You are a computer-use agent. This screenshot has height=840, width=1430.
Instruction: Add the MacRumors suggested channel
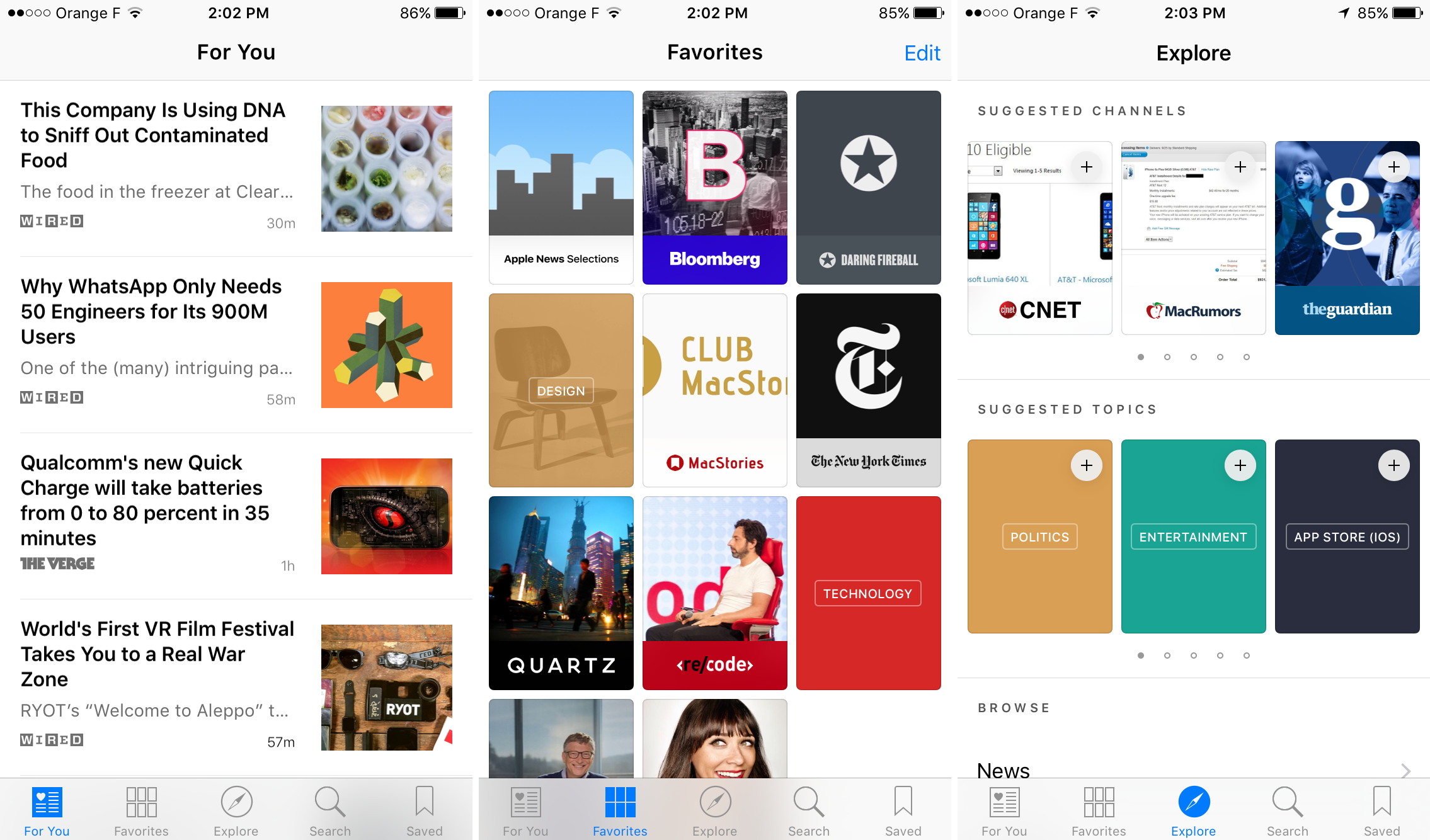pyautogui.click(x=1240, y=167)
